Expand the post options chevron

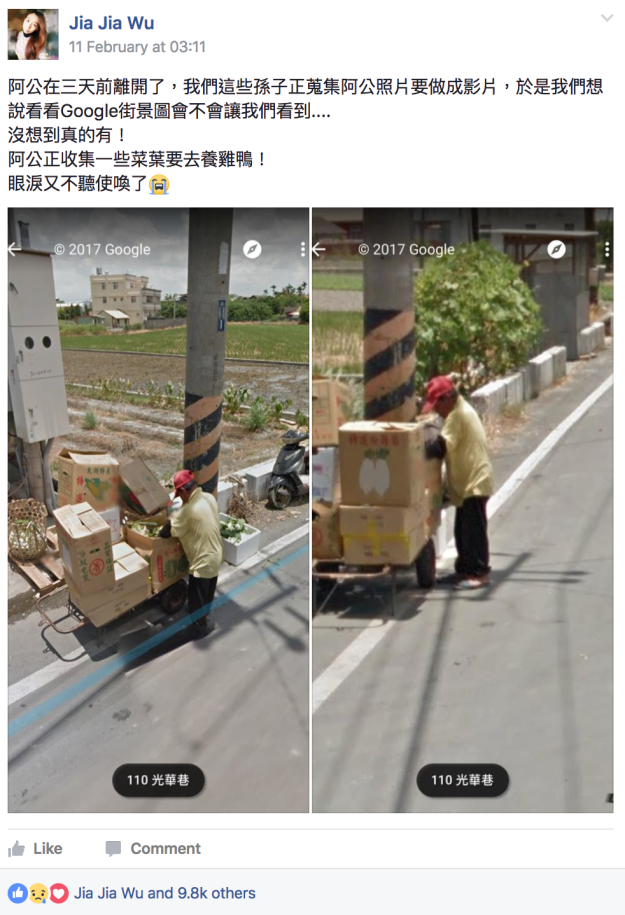click(x=606, y=19)
